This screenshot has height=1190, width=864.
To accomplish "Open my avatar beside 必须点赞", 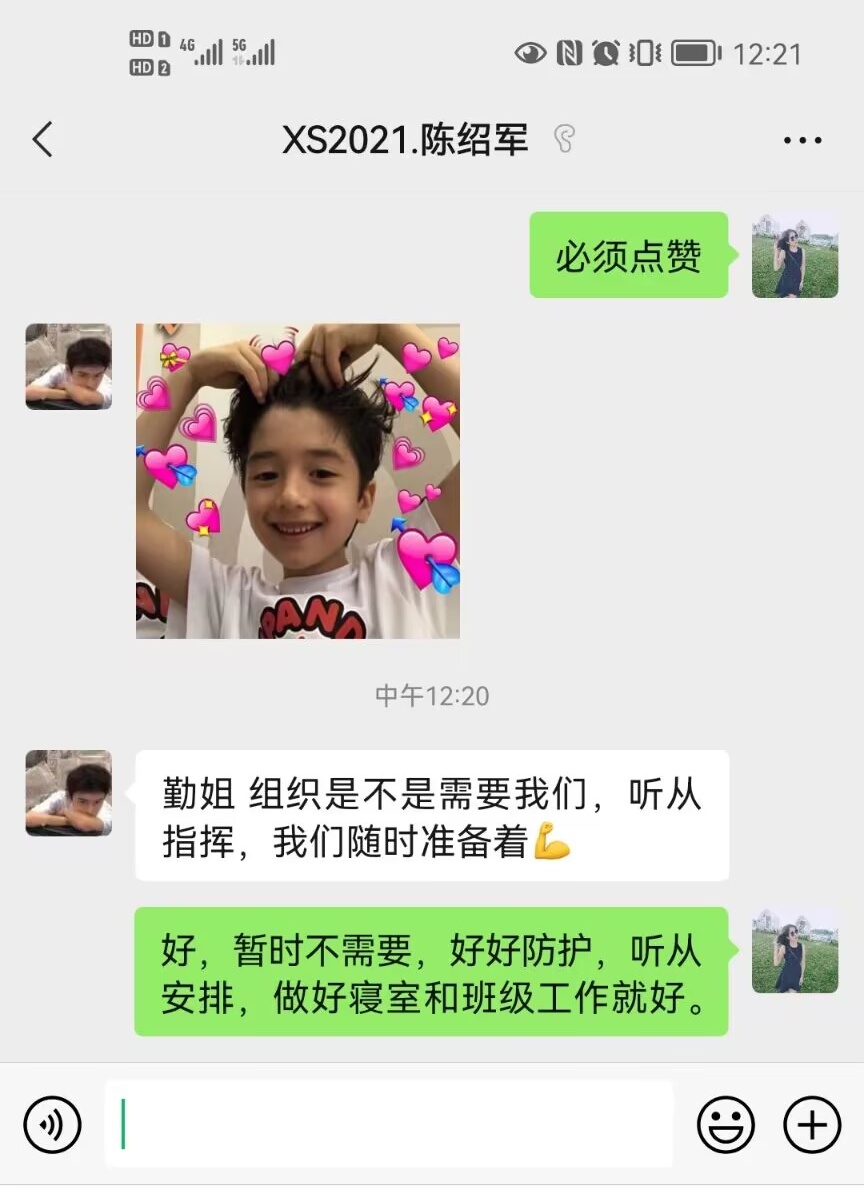I will [x=795, y=255].
